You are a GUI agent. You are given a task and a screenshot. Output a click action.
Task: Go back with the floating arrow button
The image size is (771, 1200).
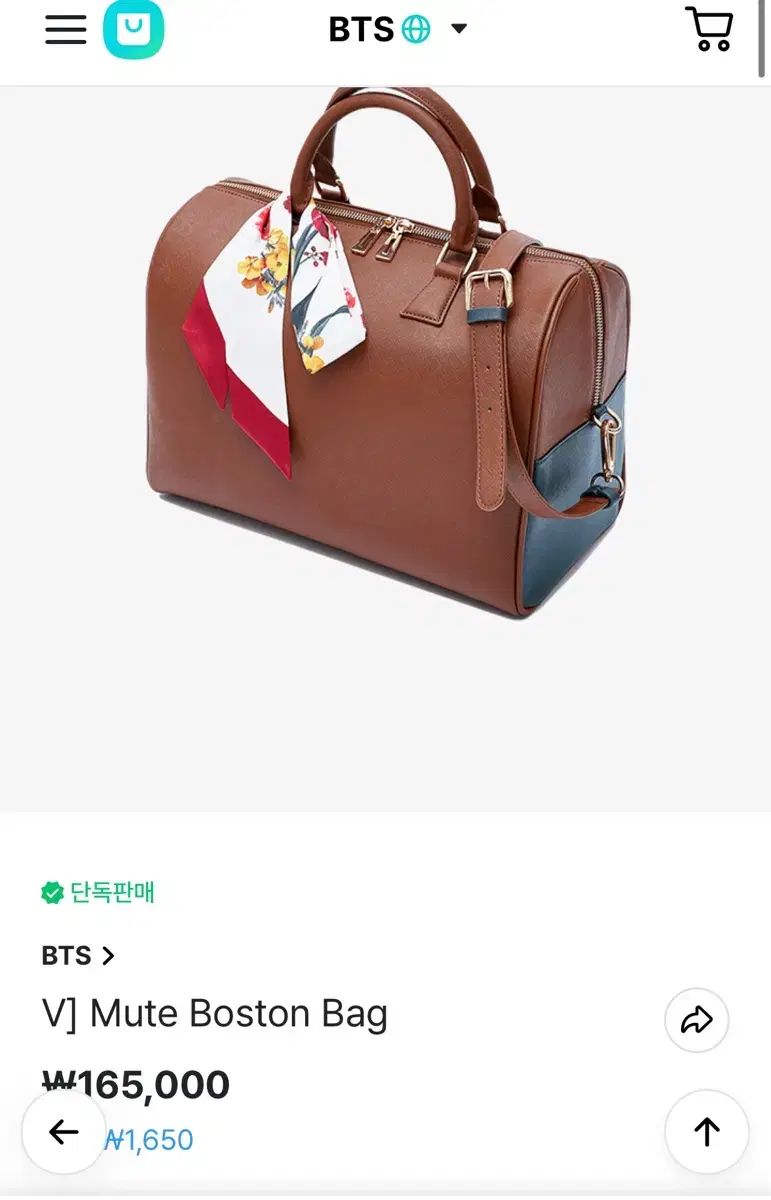pyautogui.click(x=64, y=1132)
